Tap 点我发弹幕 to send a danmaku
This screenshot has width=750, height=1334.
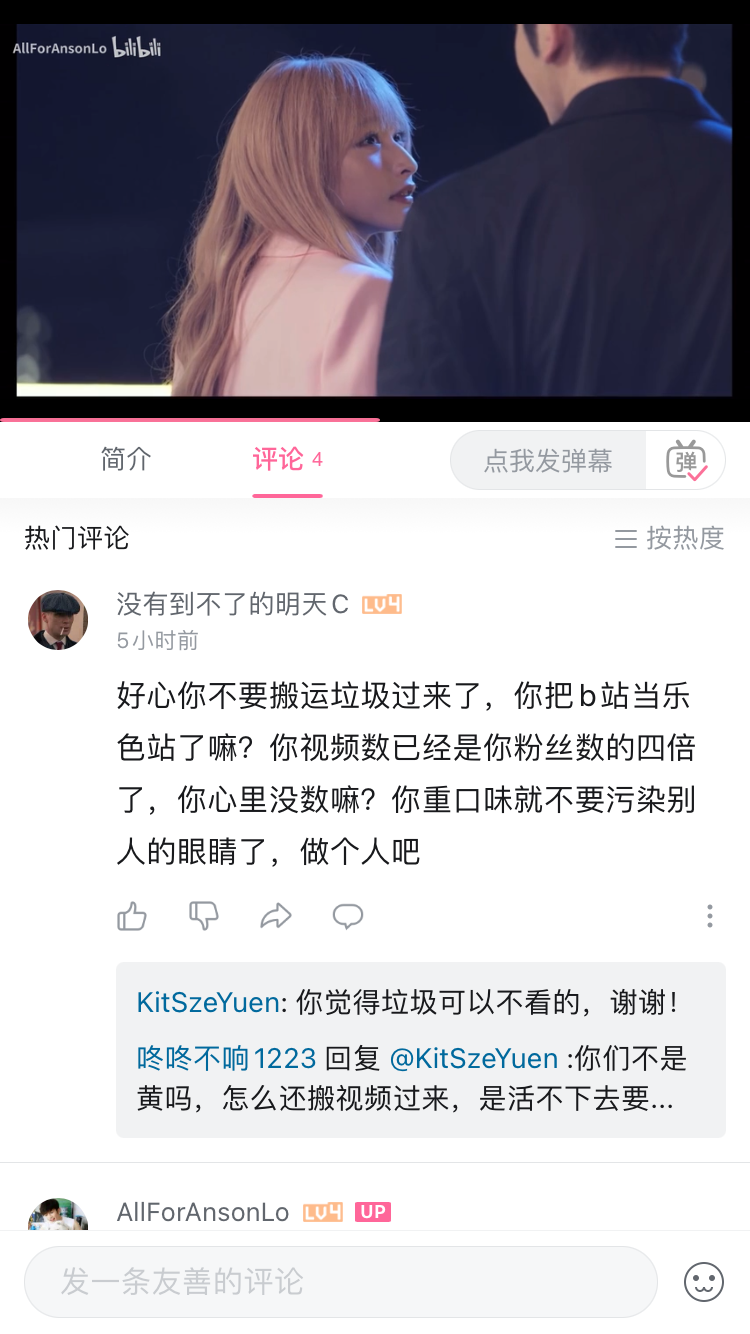(548, 460)
